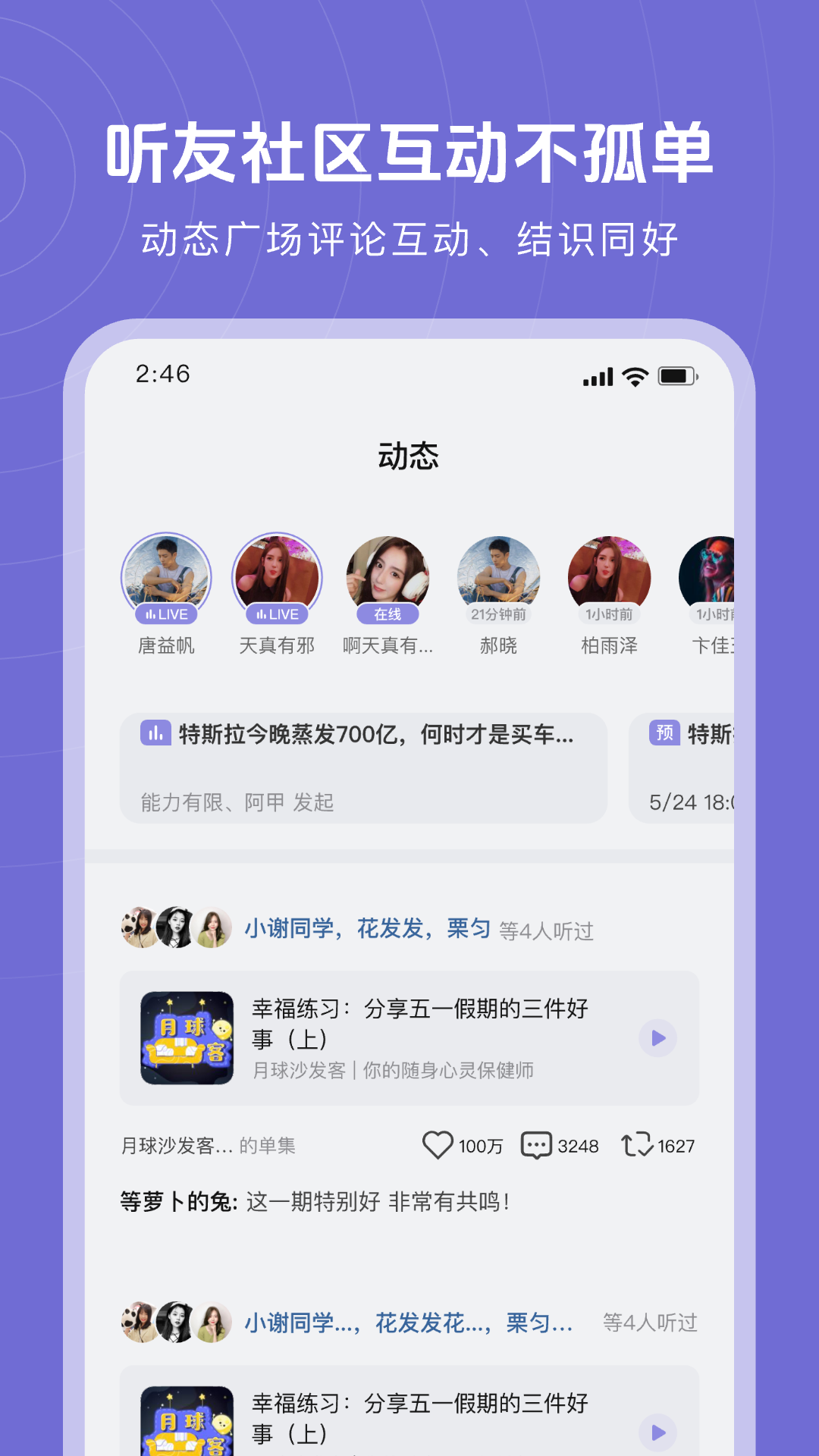Open comments via the 3248 comment bubble icon
The height and width of the screenshot is (1456, 819).
coord(537,1145)
